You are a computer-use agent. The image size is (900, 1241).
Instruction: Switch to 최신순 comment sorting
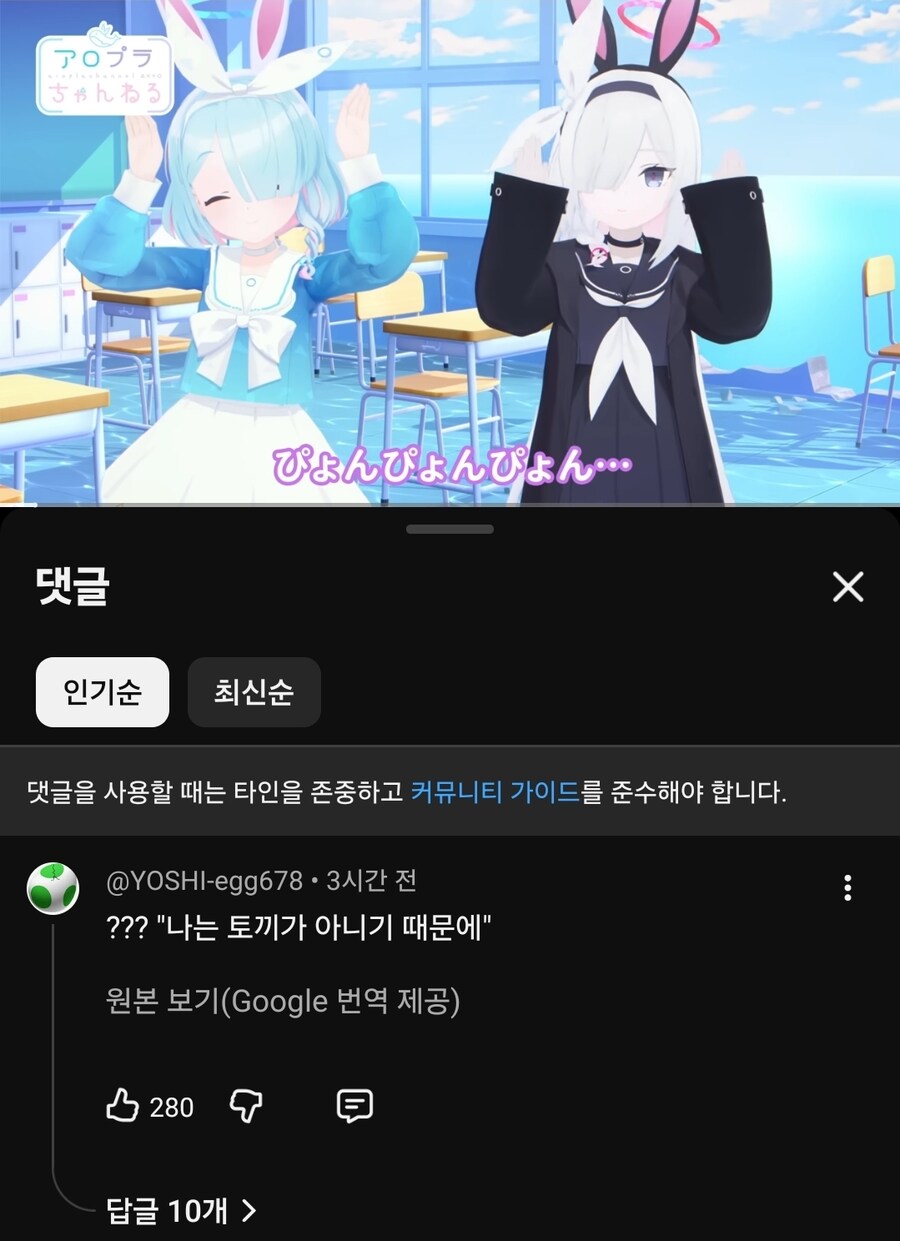(254, 692)
